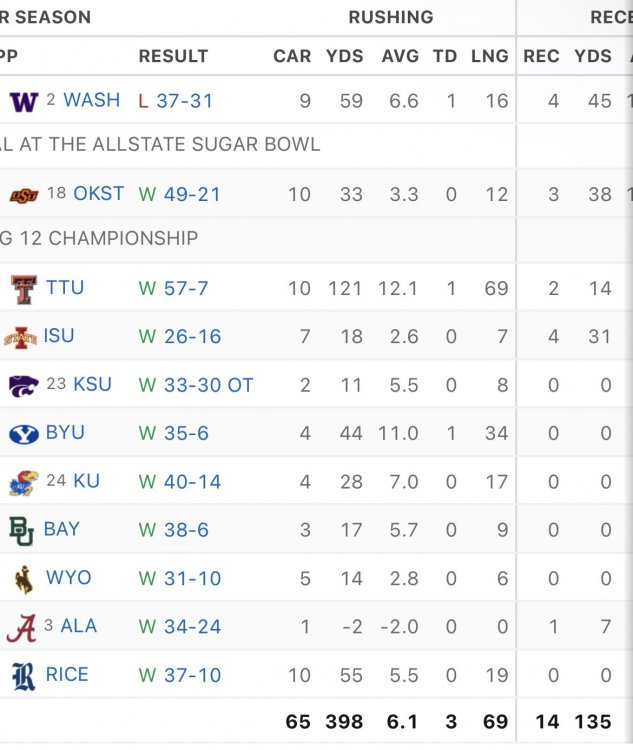The width and height of the screenshot is (633, 750).
Task: View the 37-31 loss game details
Action: coord(184,100)
